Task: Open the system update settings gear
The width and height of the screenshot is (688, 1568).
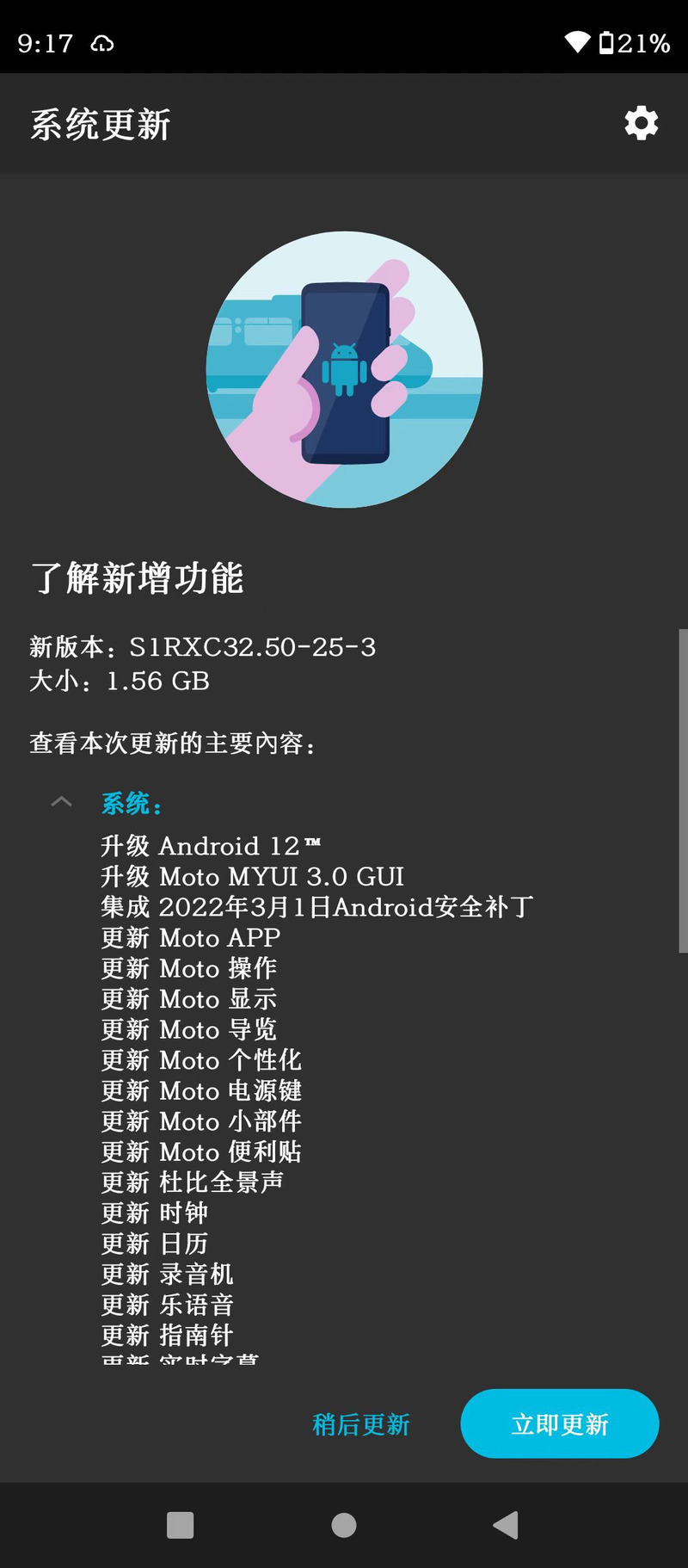Action: click(641, 124)
